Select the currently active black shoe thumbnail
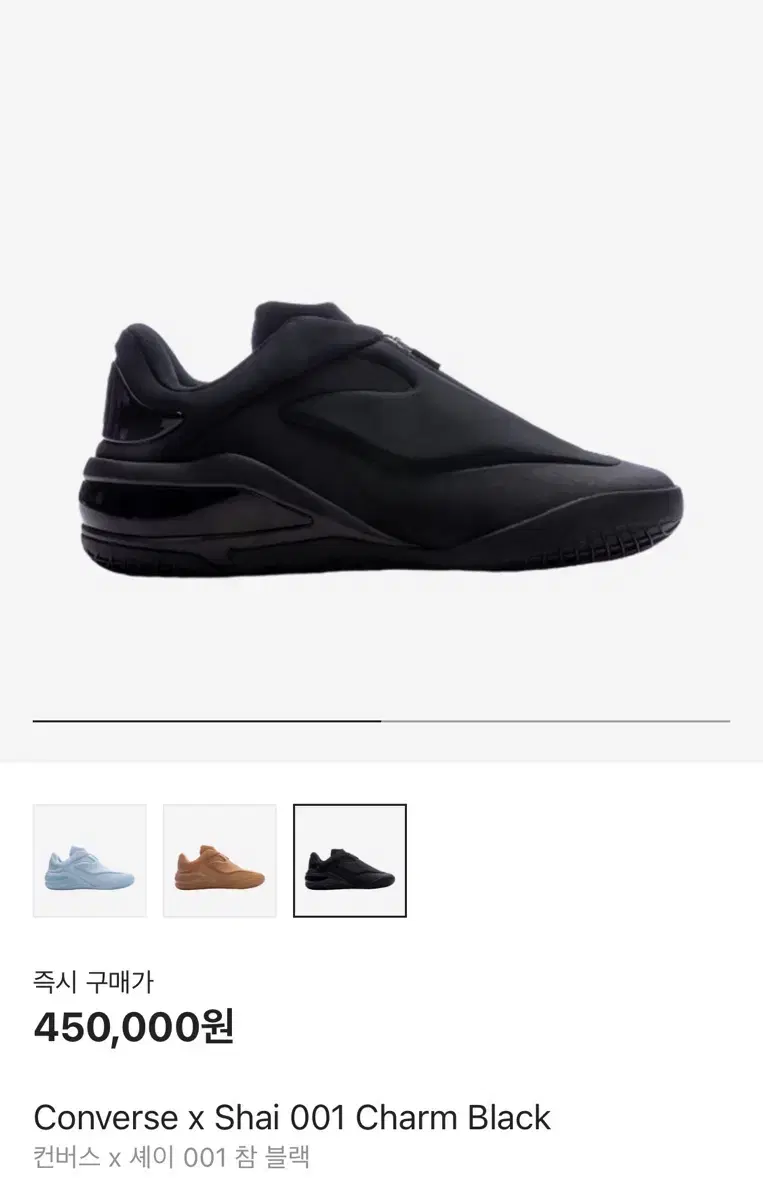Screen dimensions: 763x1200 pos(347,860)
